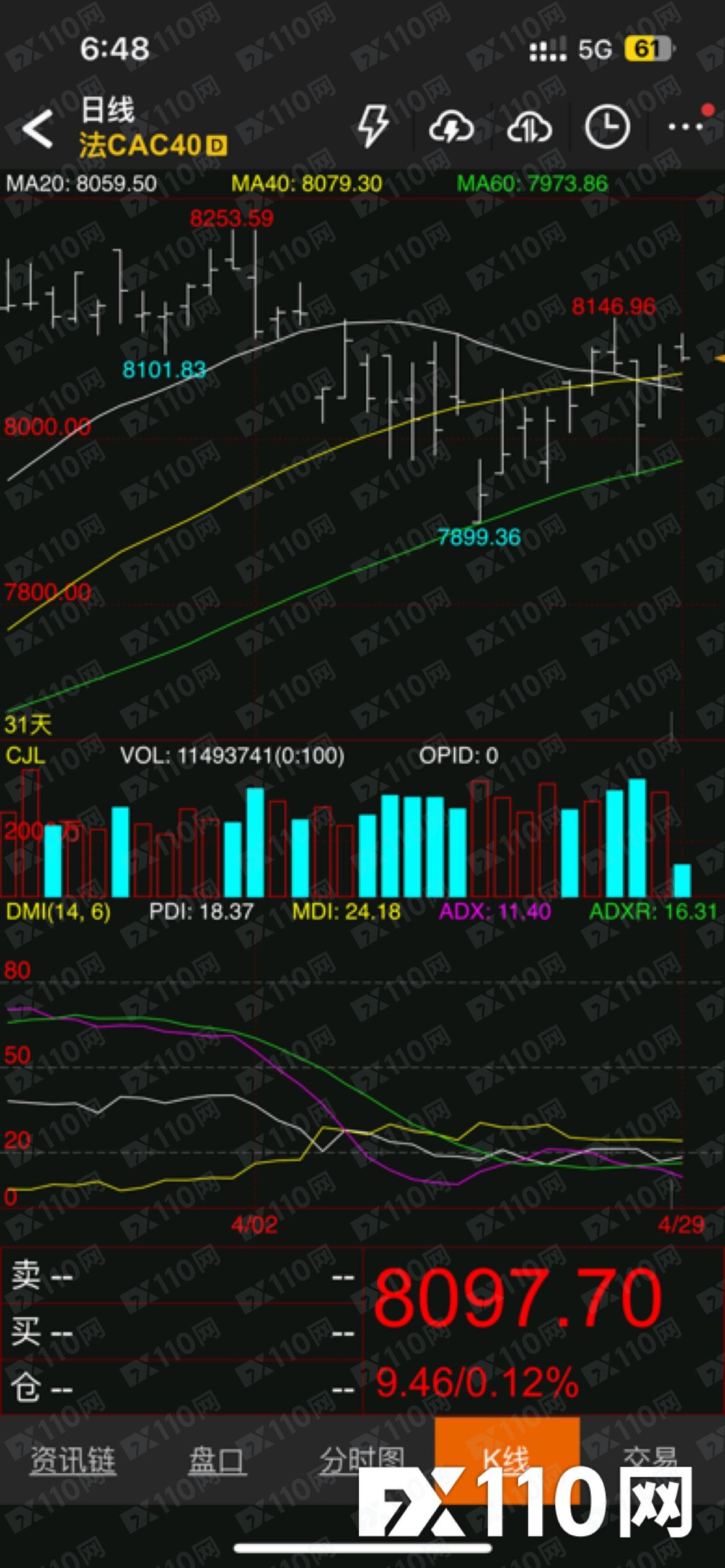
Task: Switch to the 盘口 tab
Action: point(217,1460)
